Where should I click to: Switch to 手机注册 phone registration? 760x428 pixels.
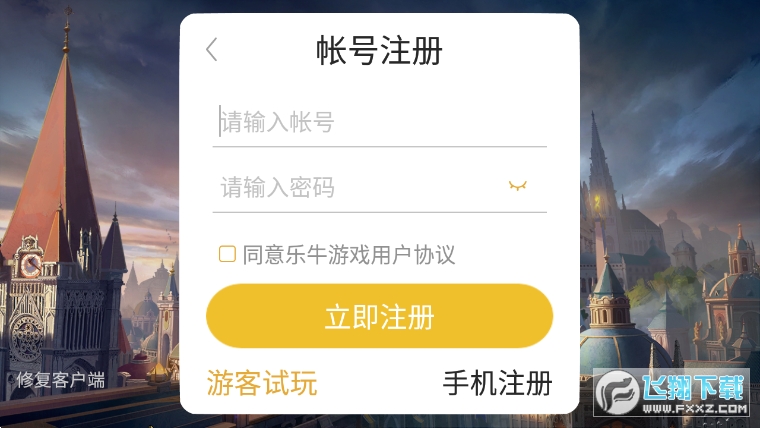coord(497,383)
